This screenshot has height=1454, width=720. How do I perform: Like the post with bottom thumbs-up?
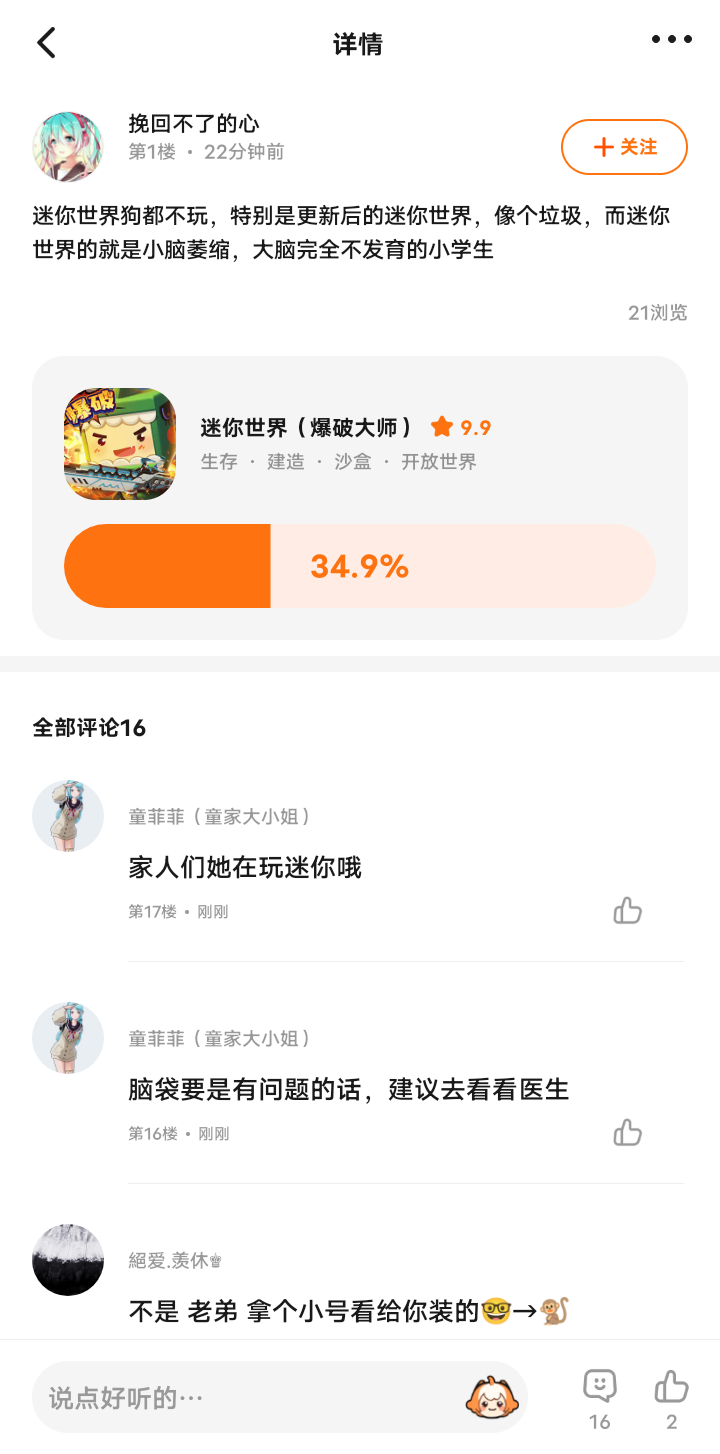[x=671, y=1398]
